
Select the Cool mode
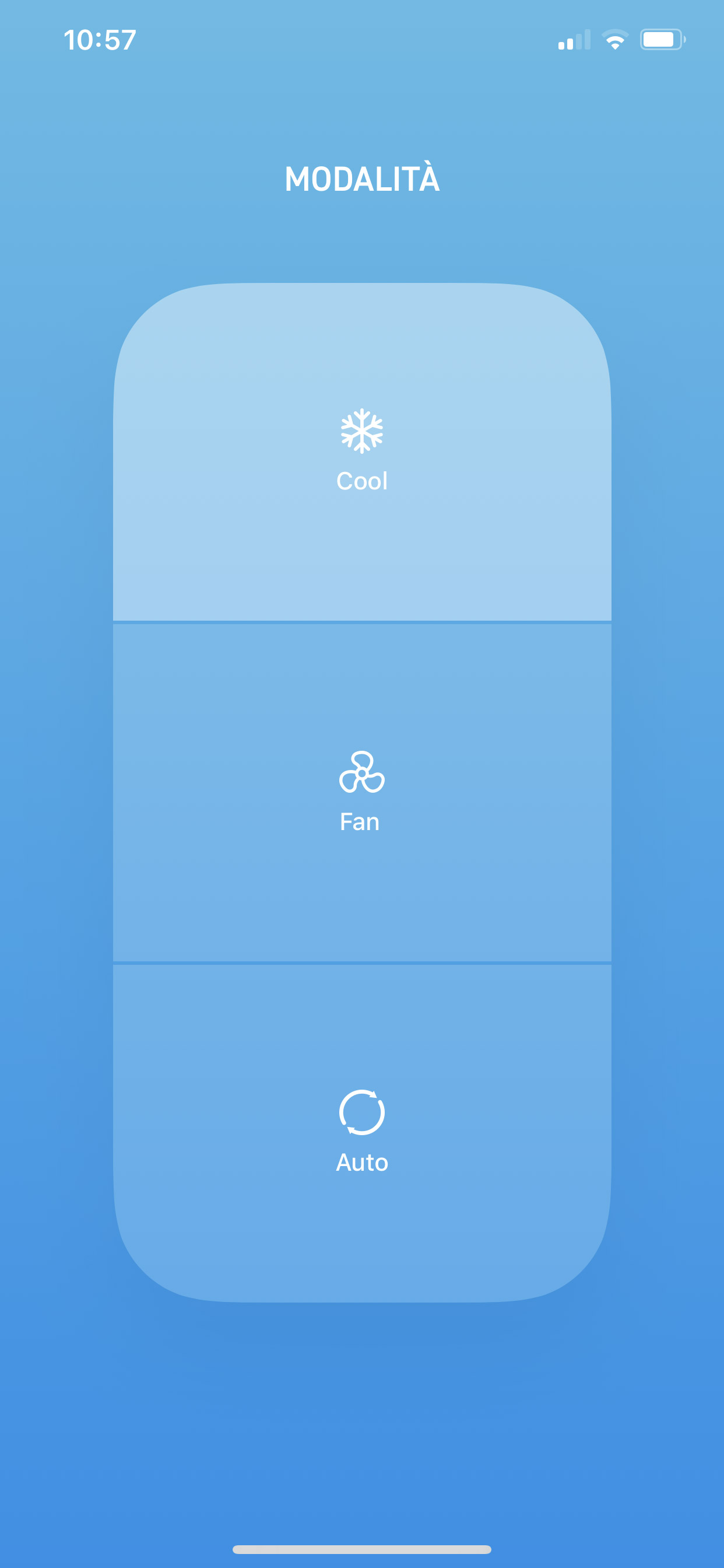click(362, 452)
